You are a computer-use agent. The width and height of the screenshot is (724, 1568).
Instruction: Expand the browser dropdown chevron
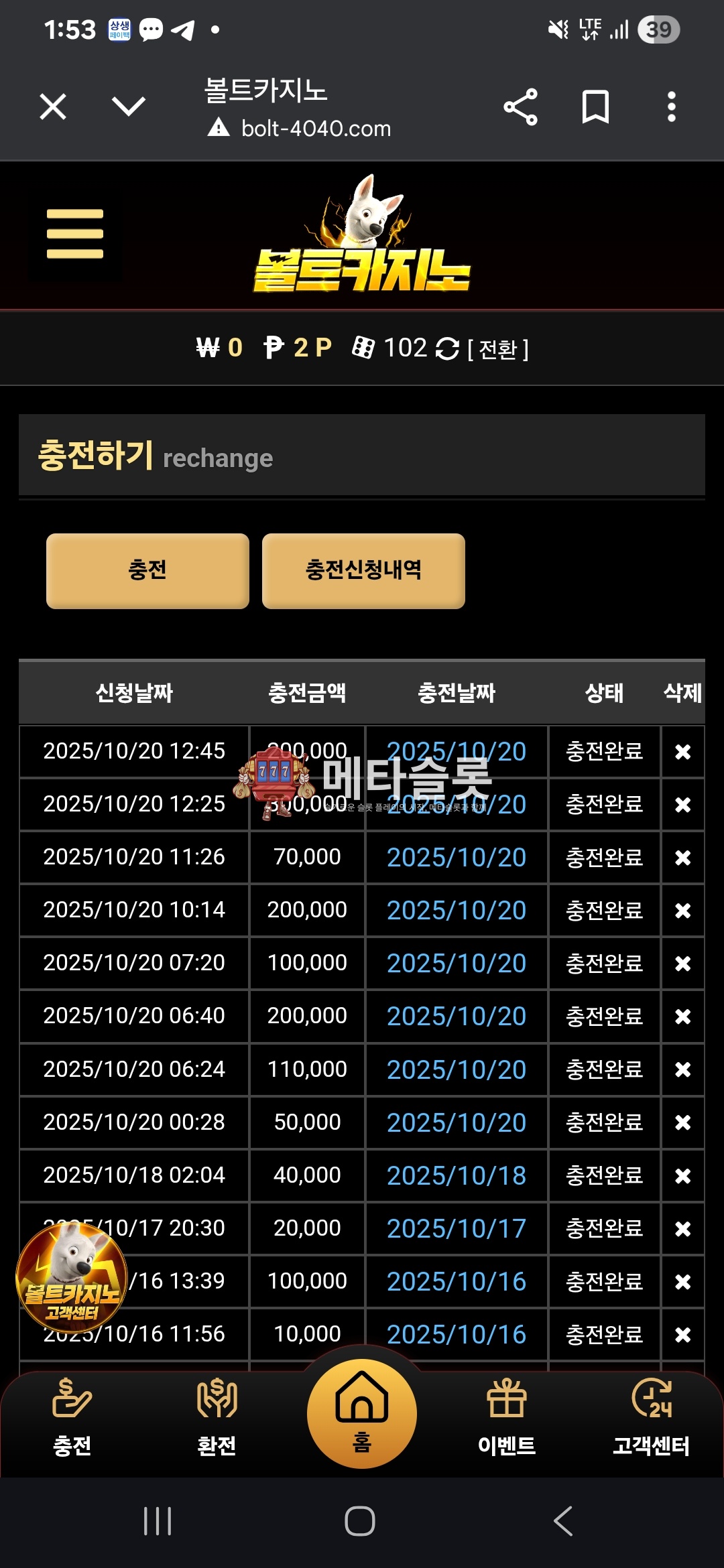[128, 106]
